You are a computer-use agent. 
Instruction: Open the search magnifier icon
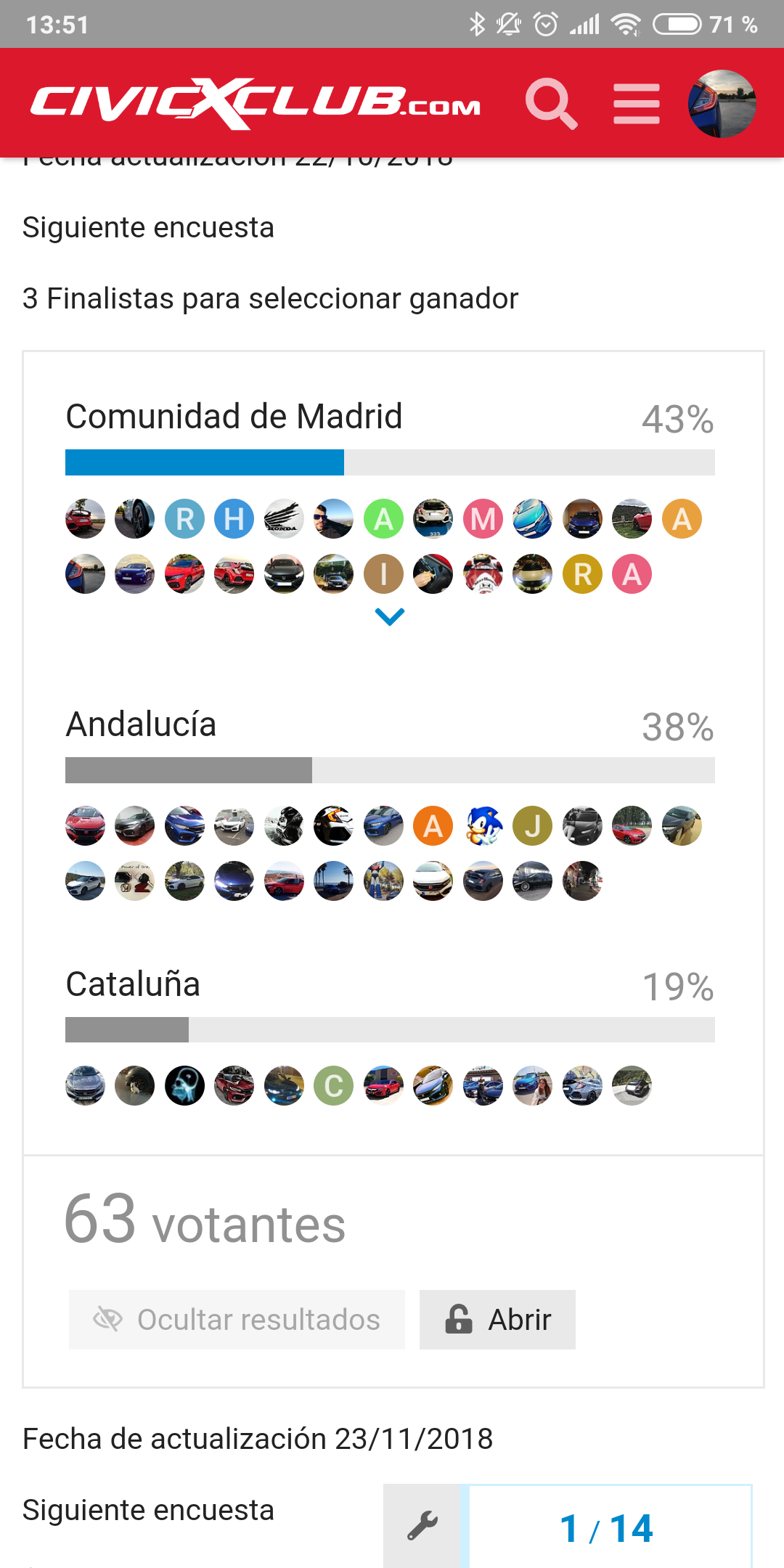coord(552,104)
